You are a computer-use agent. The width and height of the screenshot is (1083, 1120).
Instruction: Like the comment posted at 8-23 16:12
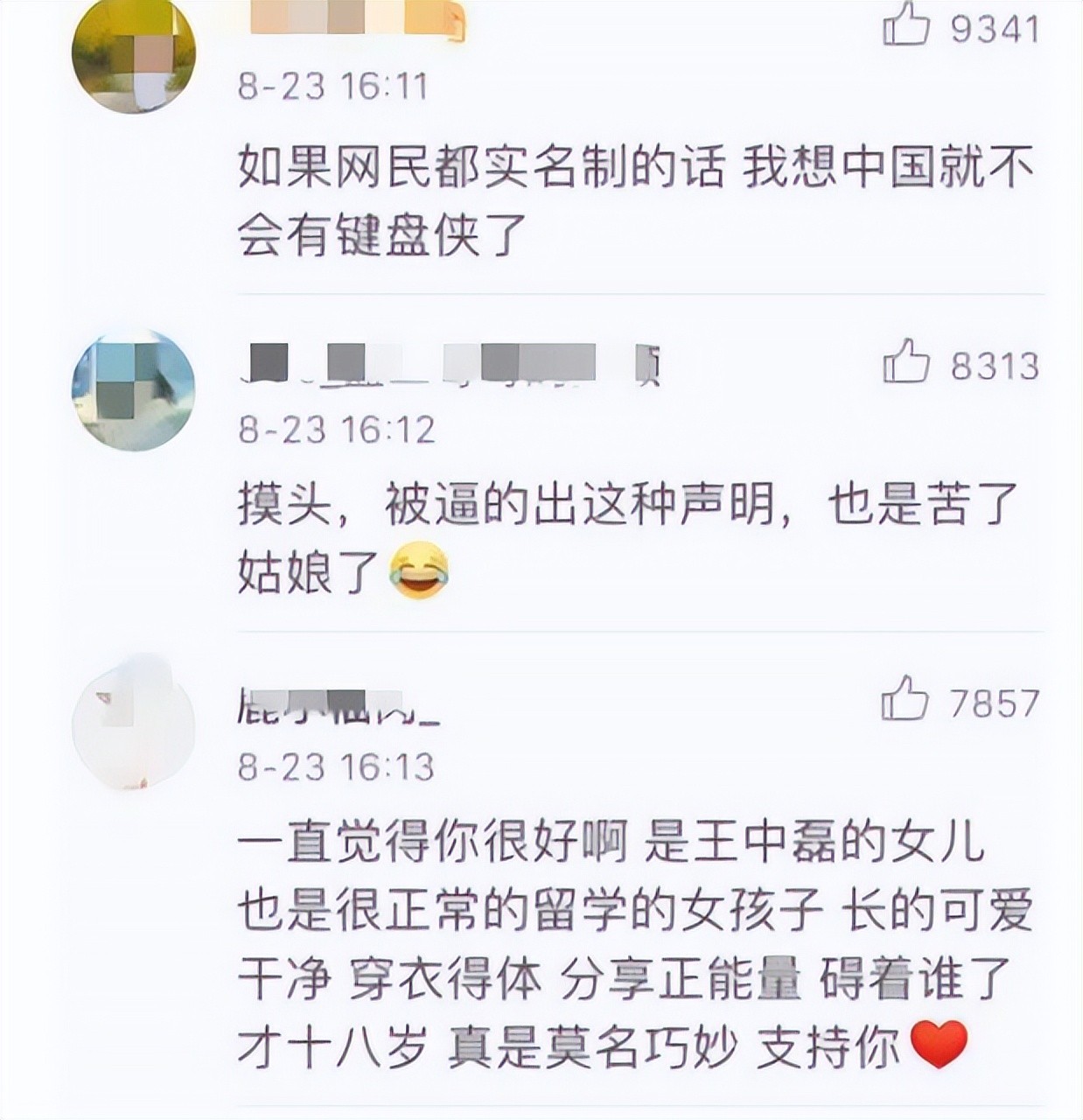[905, 361]
